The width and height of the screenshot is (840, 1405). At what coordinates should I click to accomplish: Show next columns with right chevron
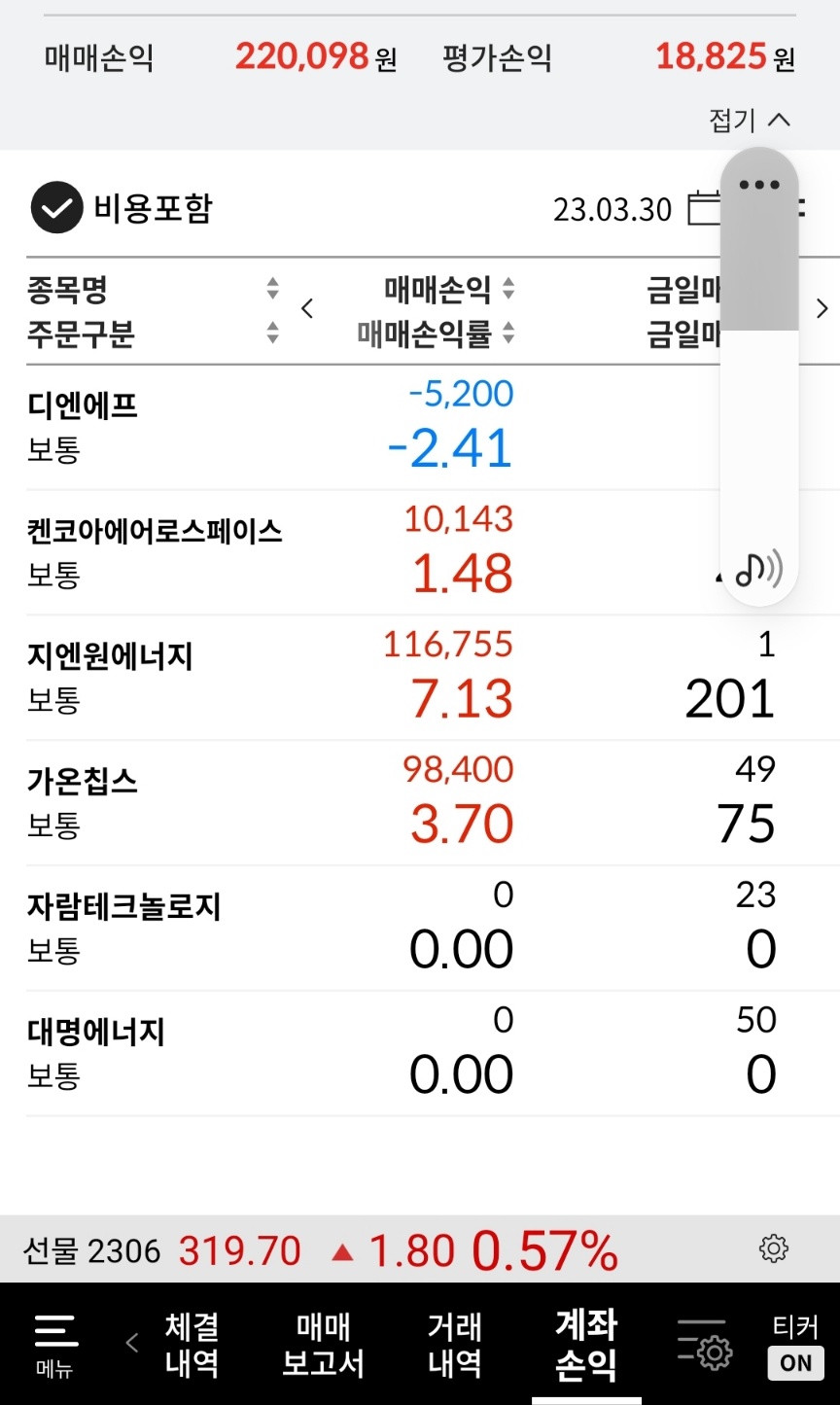(822, 310)
